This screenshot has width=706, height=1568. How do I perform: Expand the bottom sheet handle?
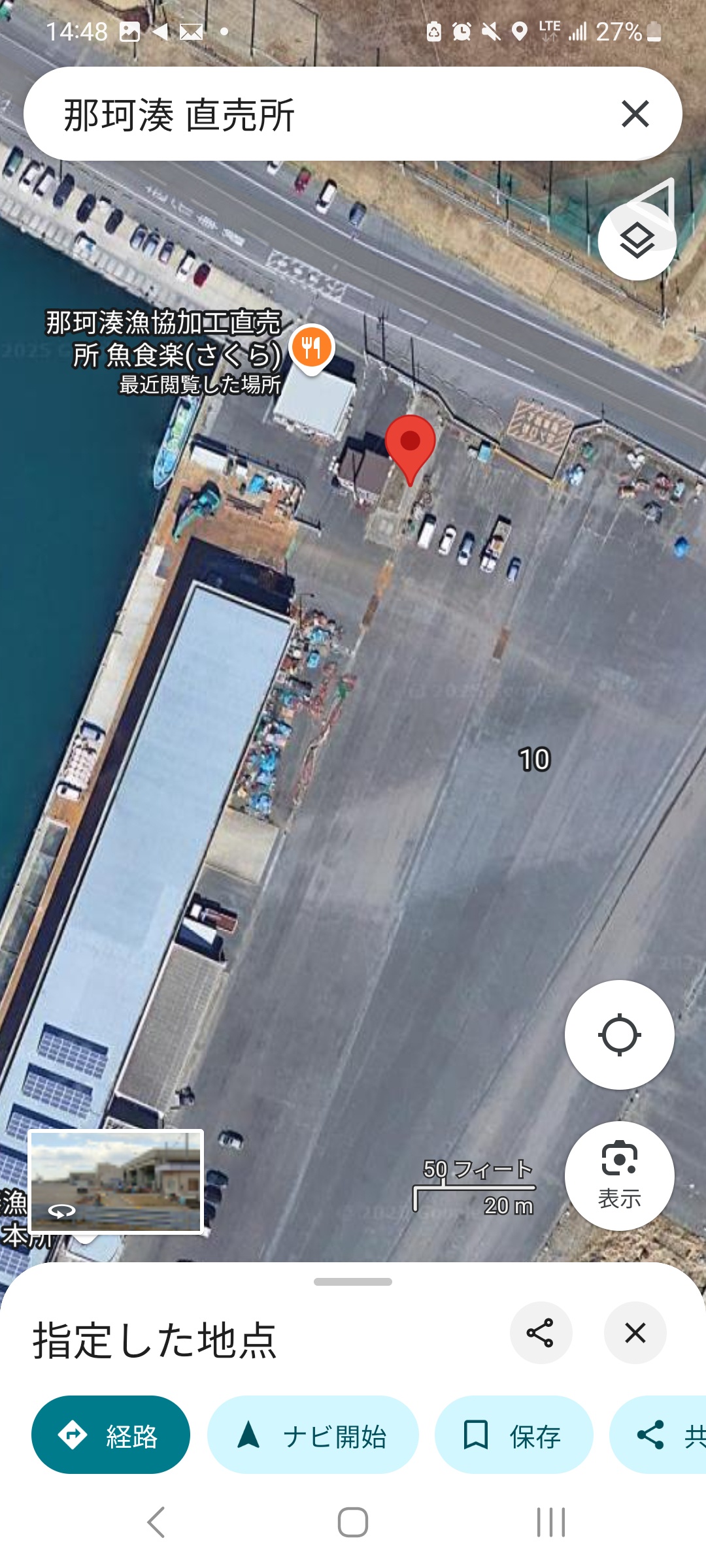pos(353,1282)
